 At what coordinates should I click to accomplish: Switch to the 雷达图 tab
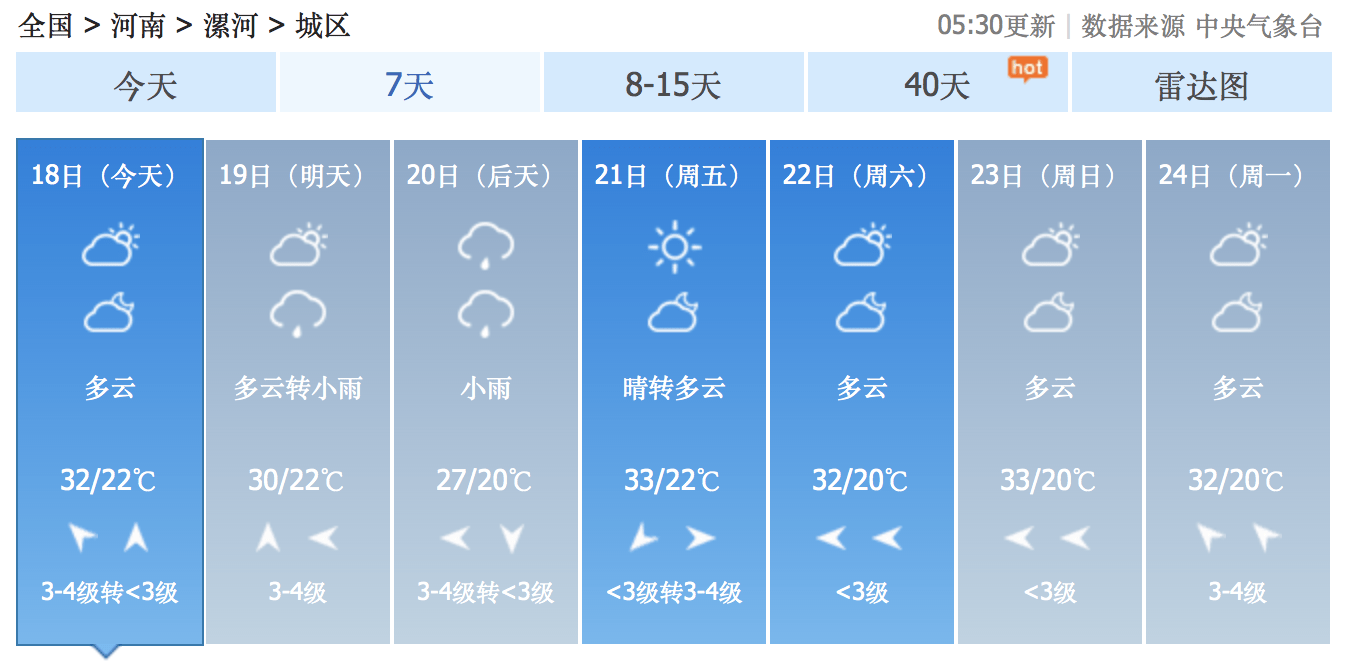[1201, 84]
